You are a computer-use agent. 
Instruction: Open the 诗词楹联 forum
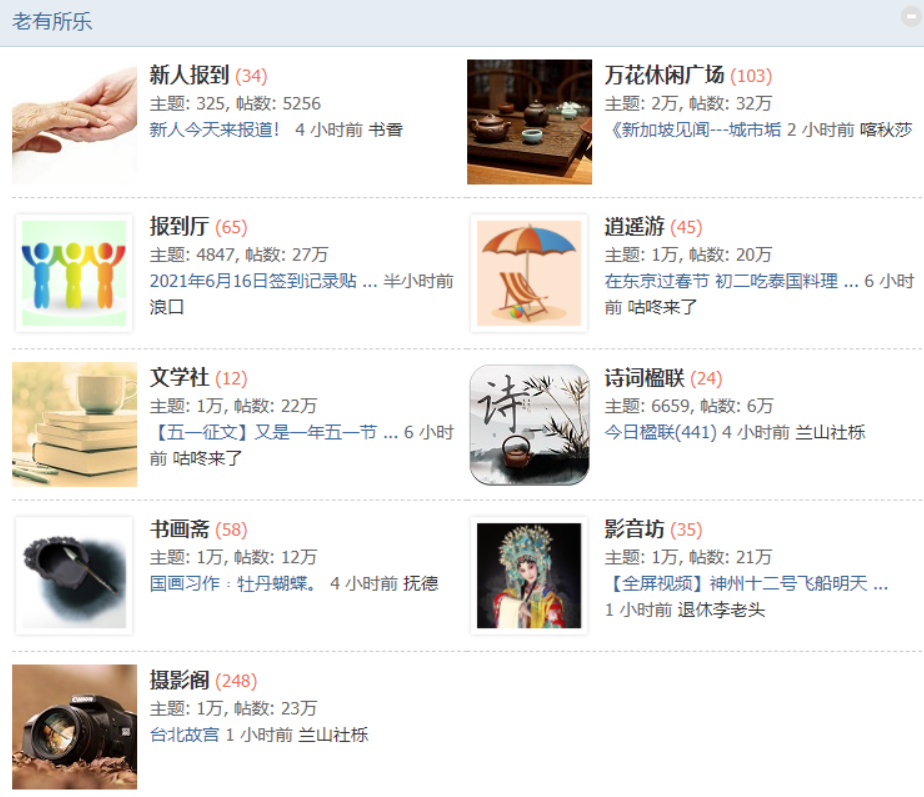(644, 378)
